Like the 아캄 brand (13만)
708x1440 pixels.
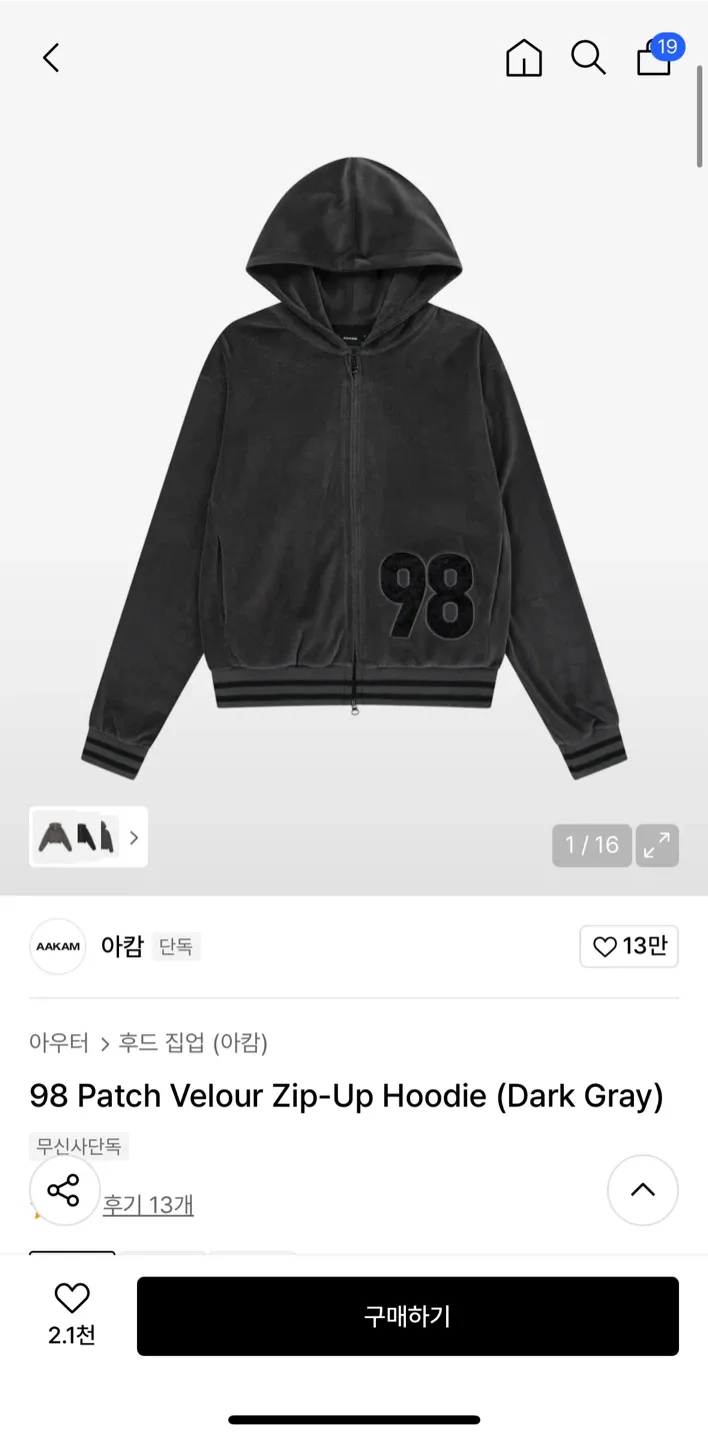629,946
